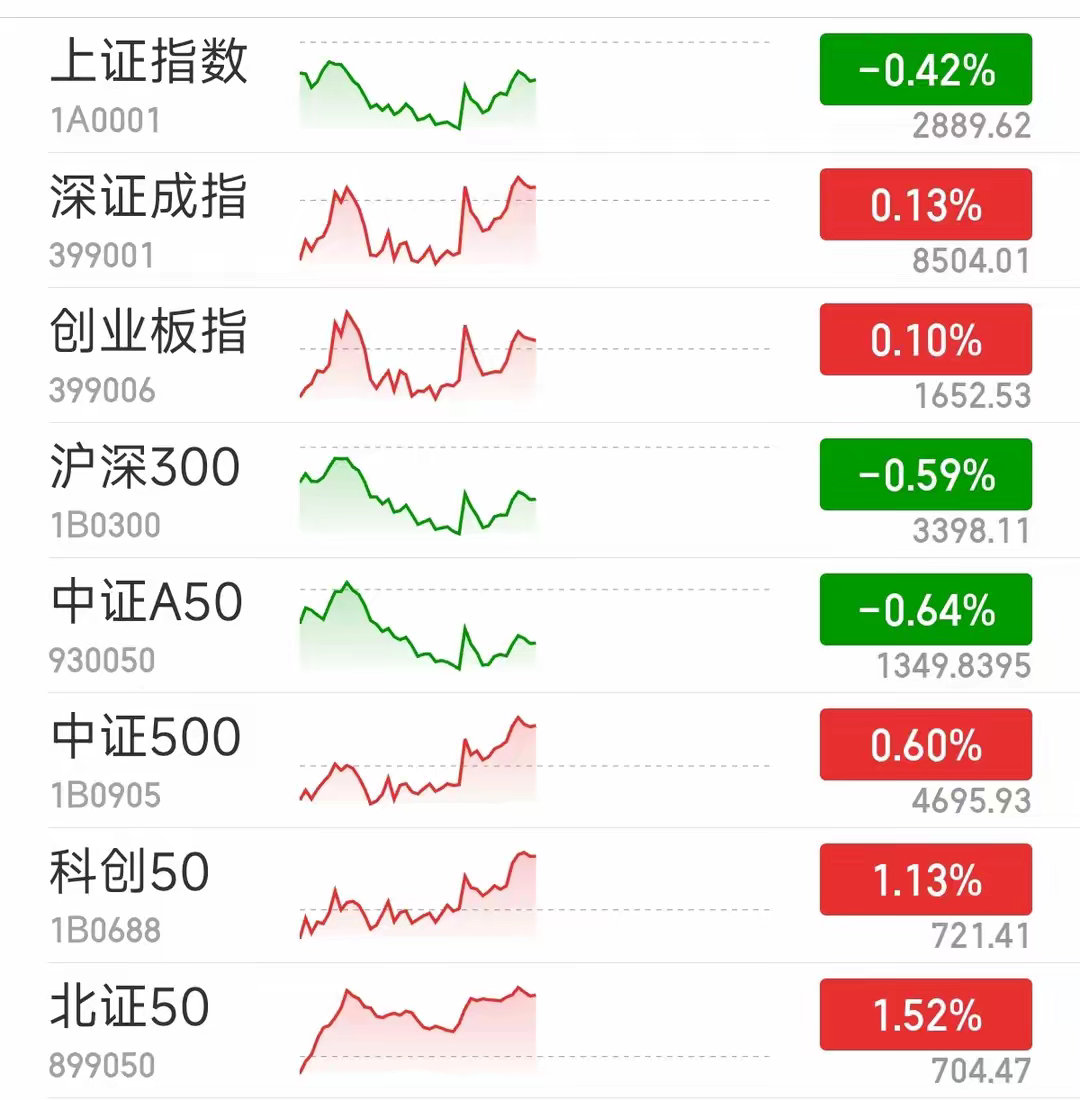
Task: Tap the -0.42% change badge for 上证指数
Action: [925, 70]
